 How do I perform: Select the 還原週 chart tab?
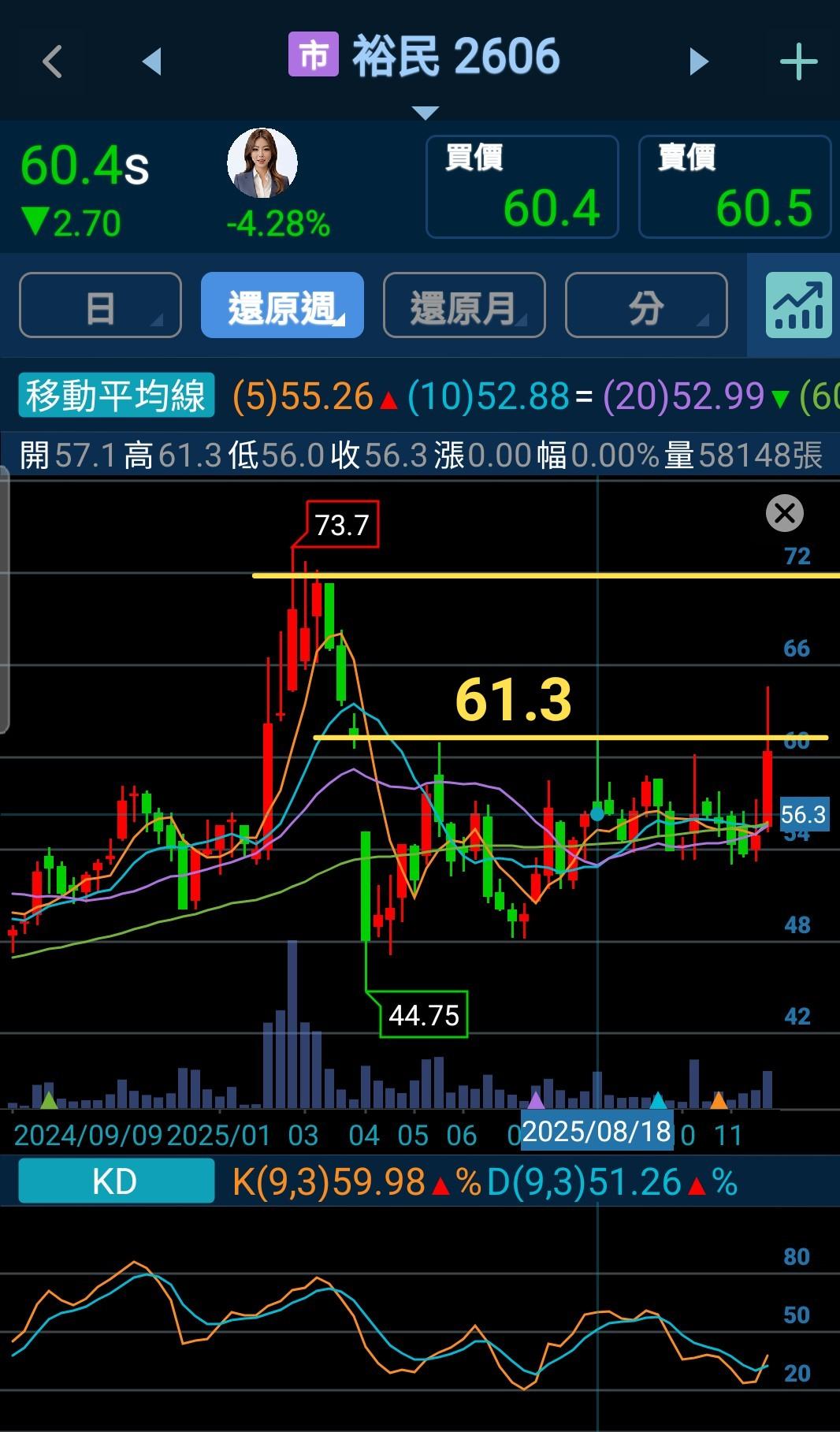pos(282,306)
